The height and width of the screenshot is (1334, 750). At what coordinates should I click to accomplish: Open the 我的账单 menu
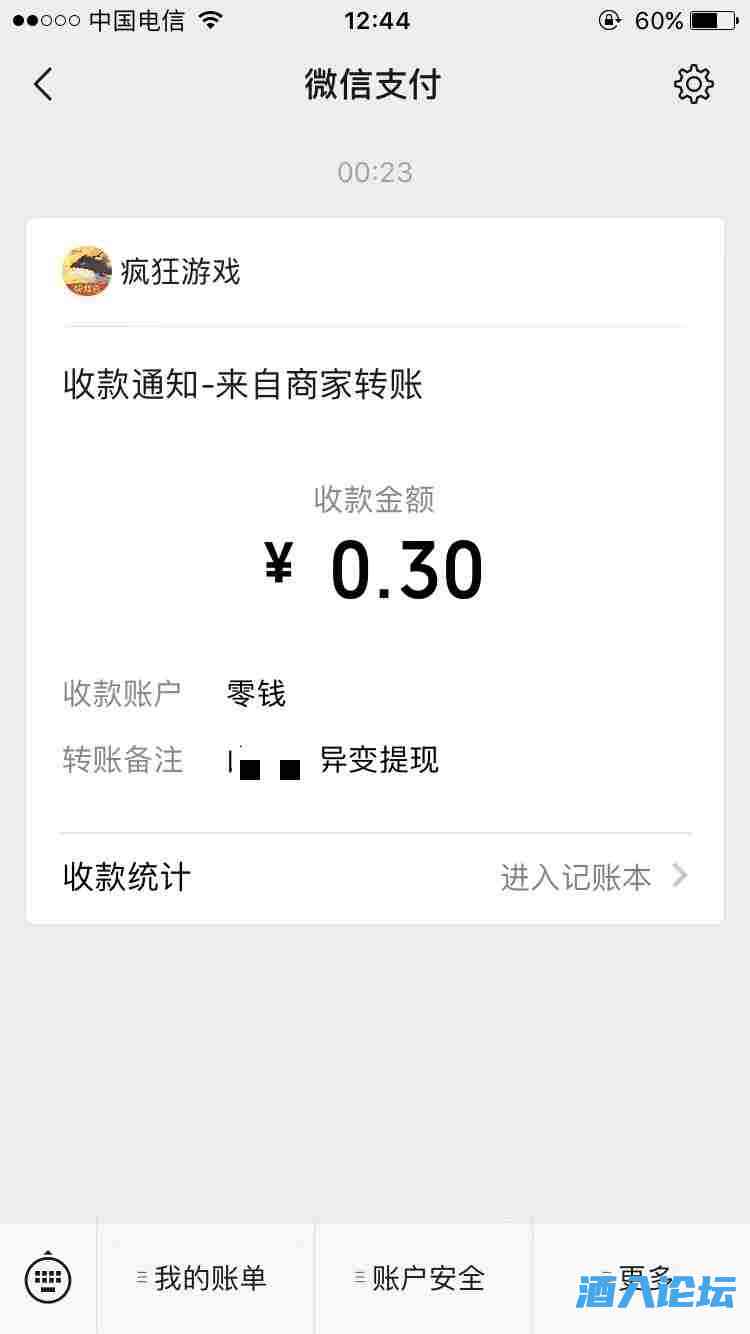pos(205,1277)
